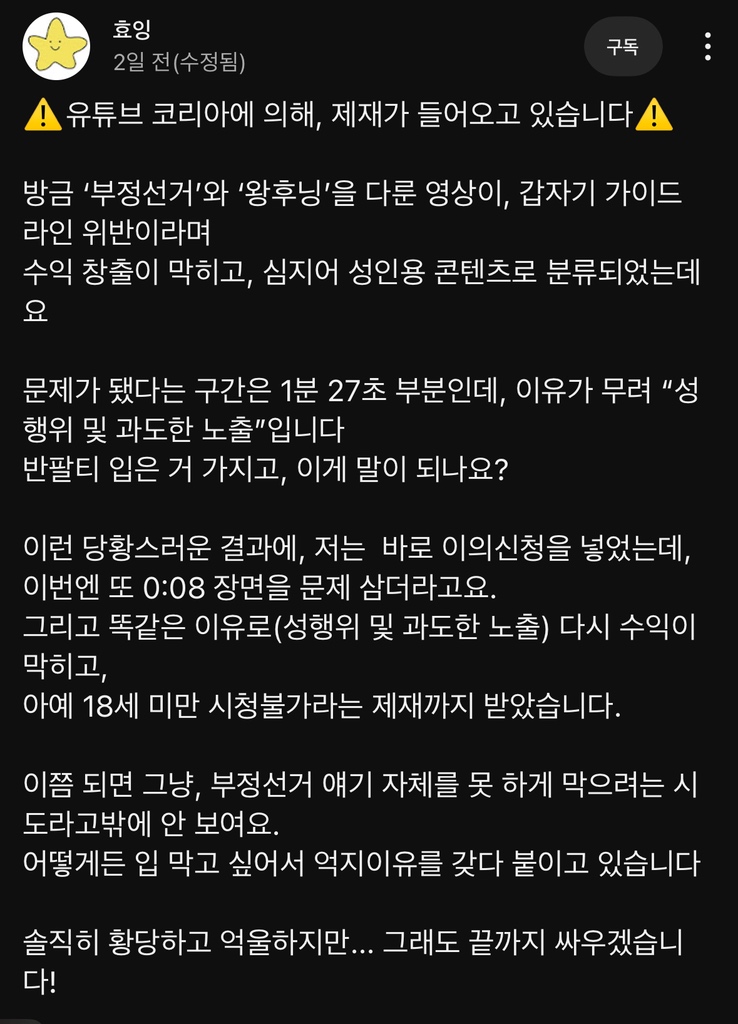The image size is (738, 1024).
Task: Open 효잉's channel via star avatar
Action: pyautogui.click(x=55, y=46)
